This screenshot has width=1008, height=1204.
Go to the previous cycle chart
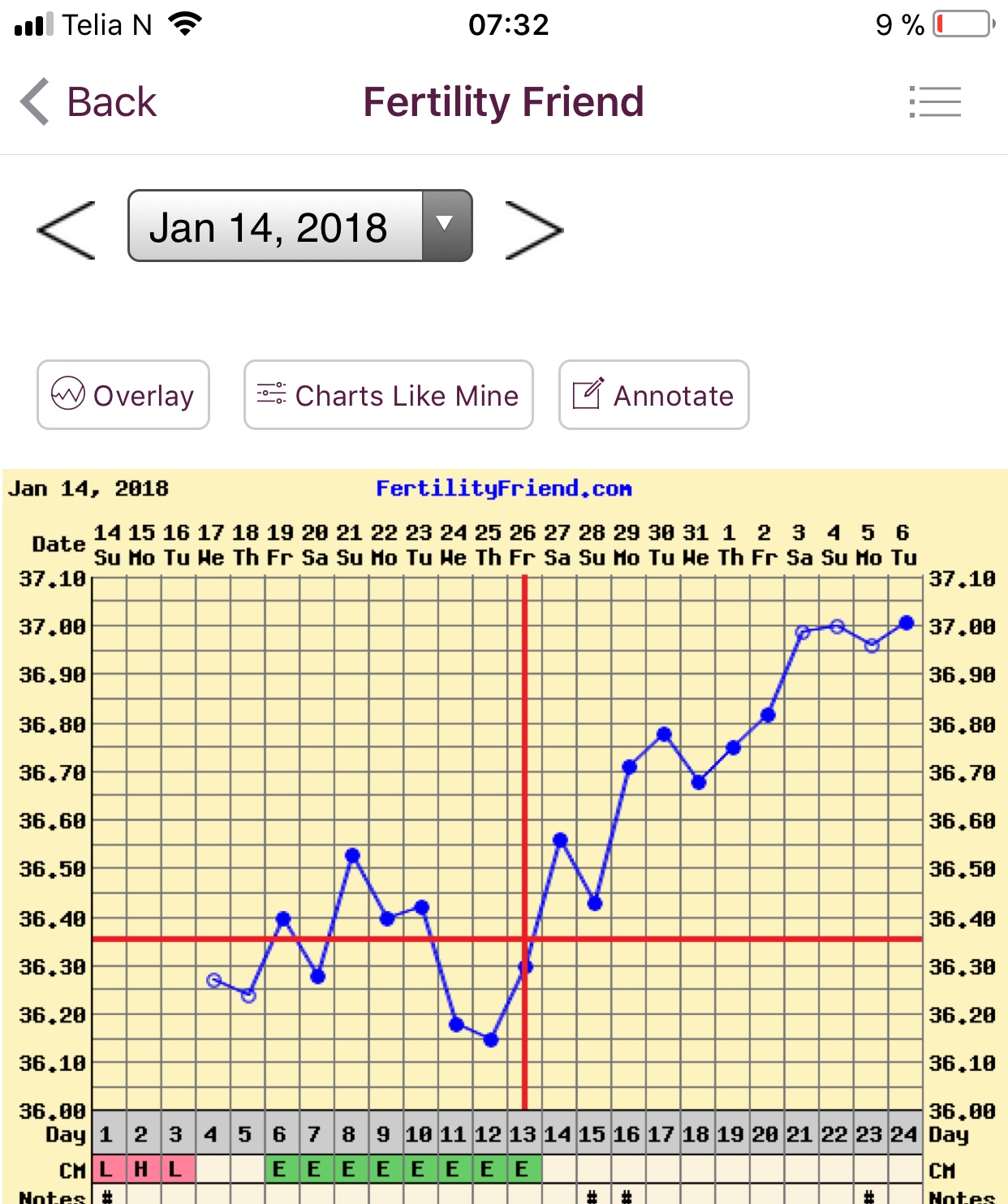(x=67, y=230)
